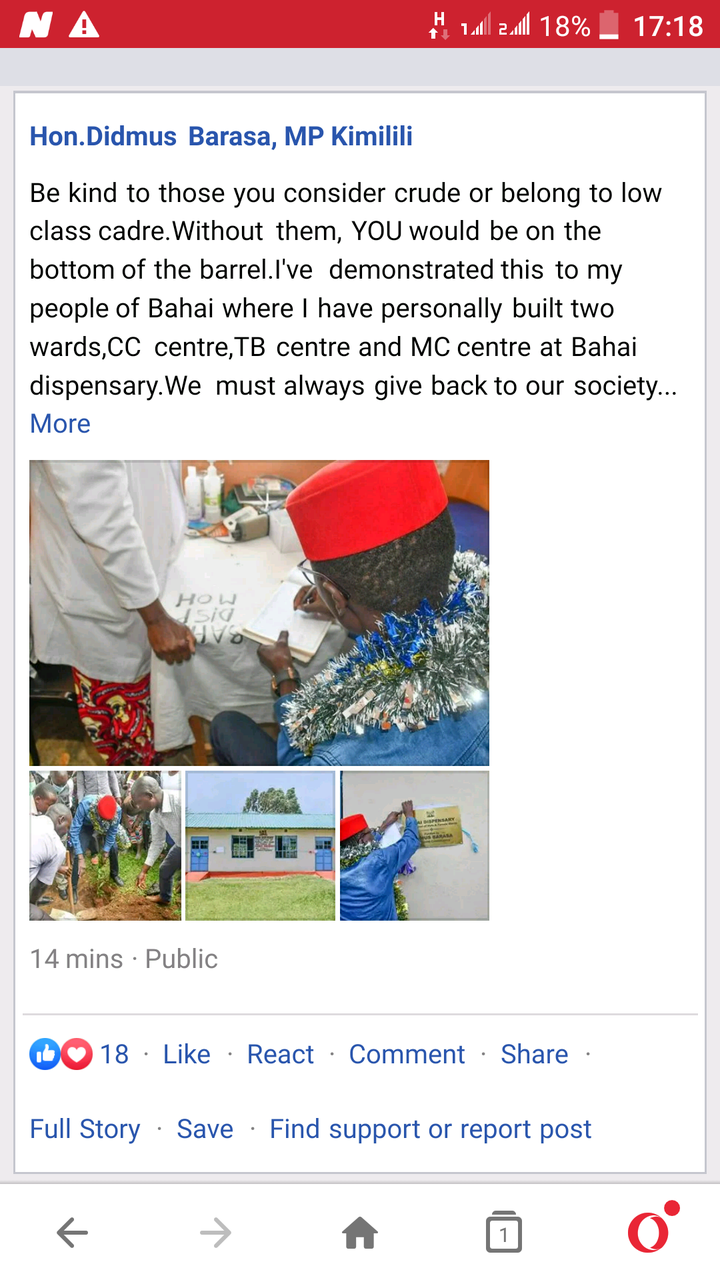Like this post
Viewport: 720px width, 1280px height.
(x=186, y=1054)
